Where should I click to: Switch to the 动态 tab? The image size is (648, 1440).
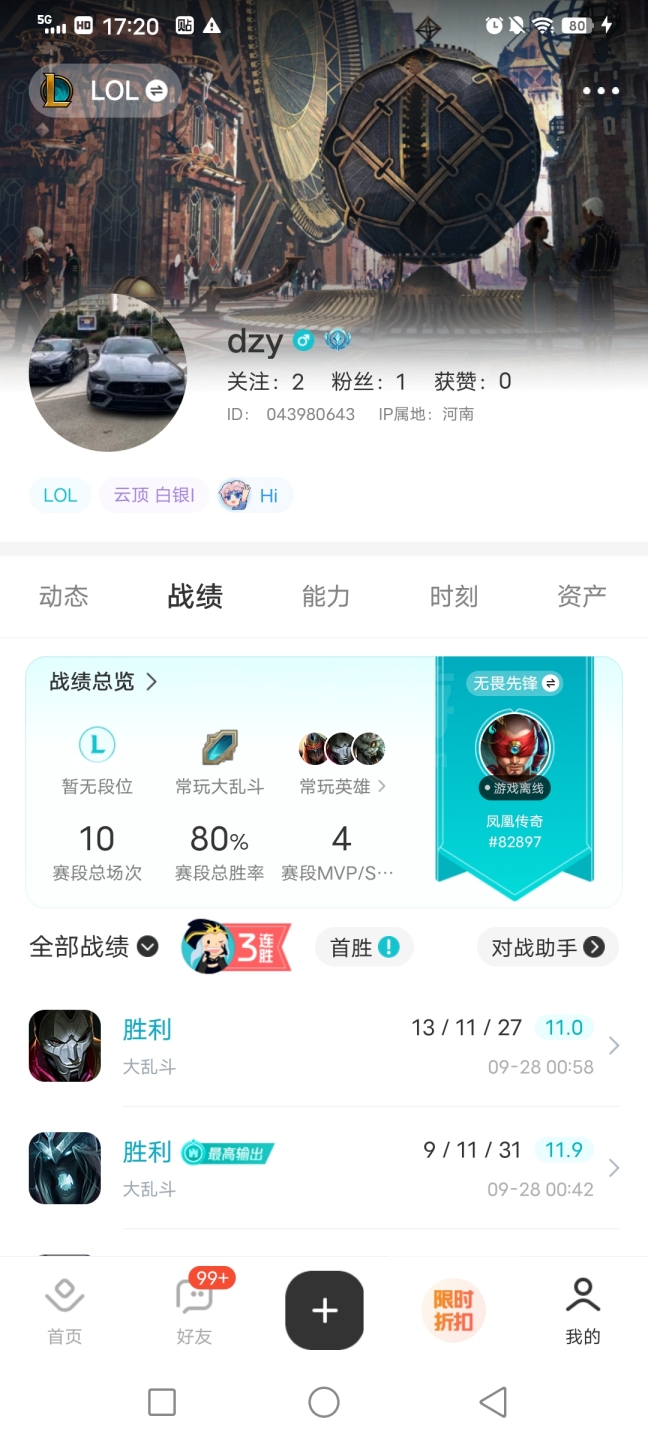(x=64, y=597)
